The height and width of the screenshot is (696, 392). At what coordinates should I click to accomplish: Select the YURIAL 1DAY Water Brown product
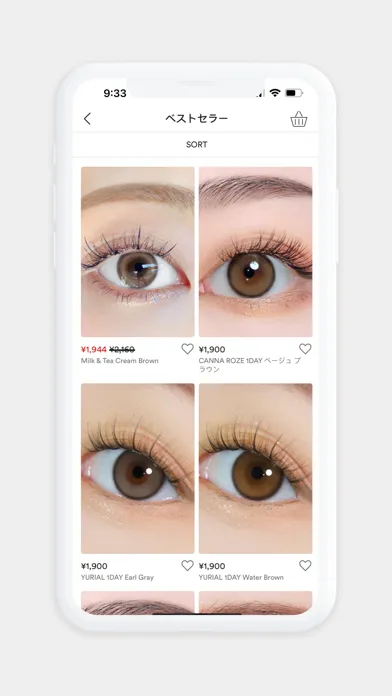click(x=256, y=469)
